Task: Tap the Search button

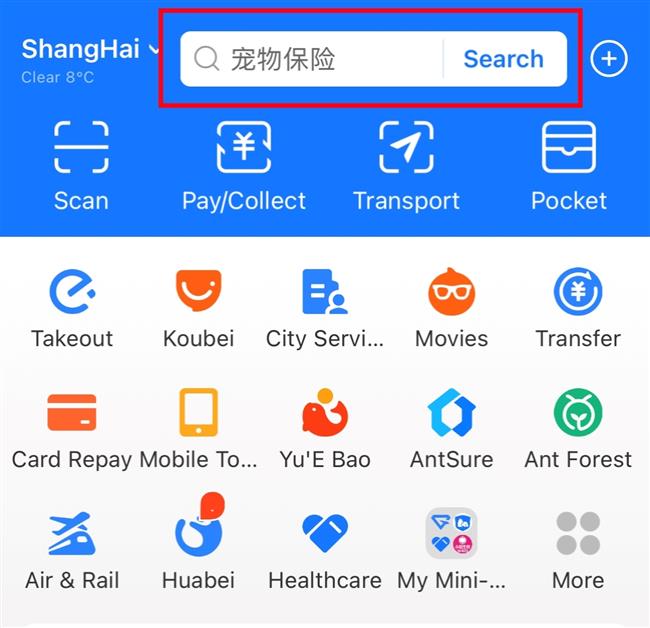Action: coord(503,59)
